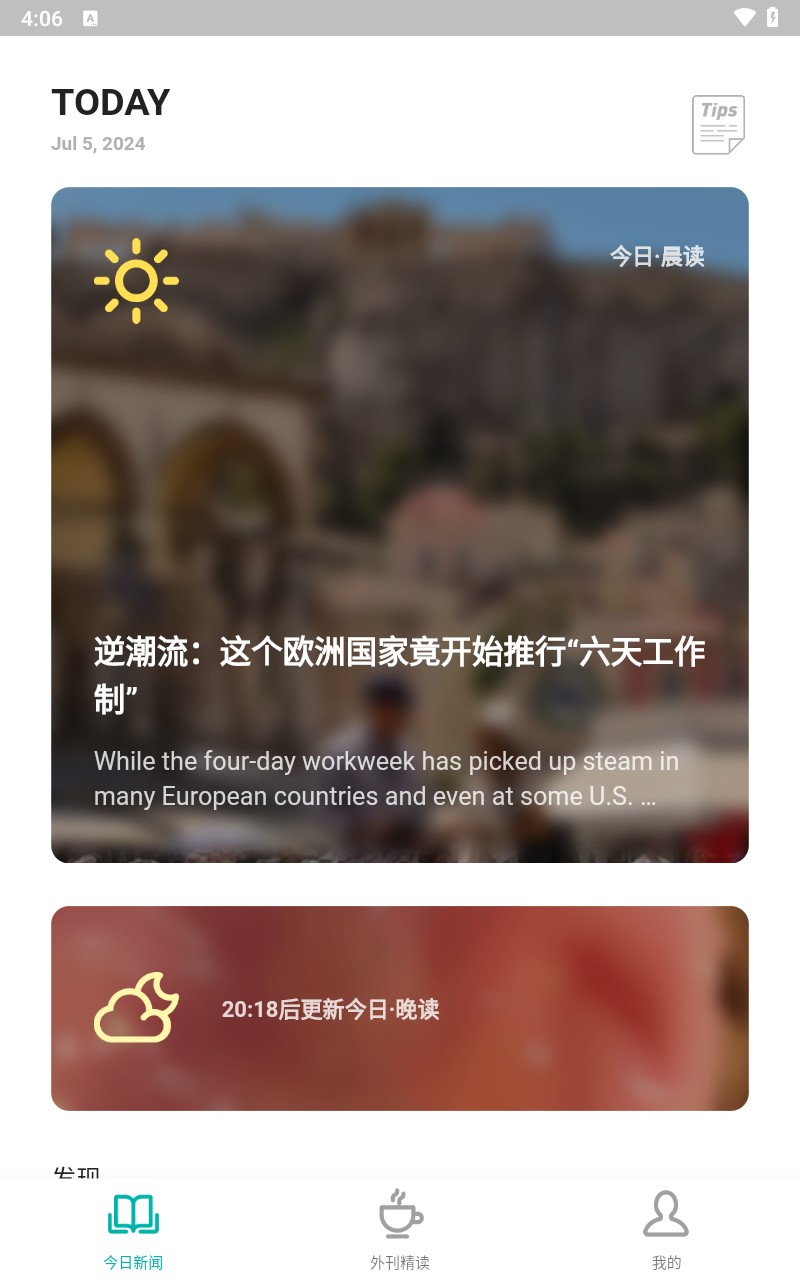Switch to the 我的 tab

point(666,1228)
